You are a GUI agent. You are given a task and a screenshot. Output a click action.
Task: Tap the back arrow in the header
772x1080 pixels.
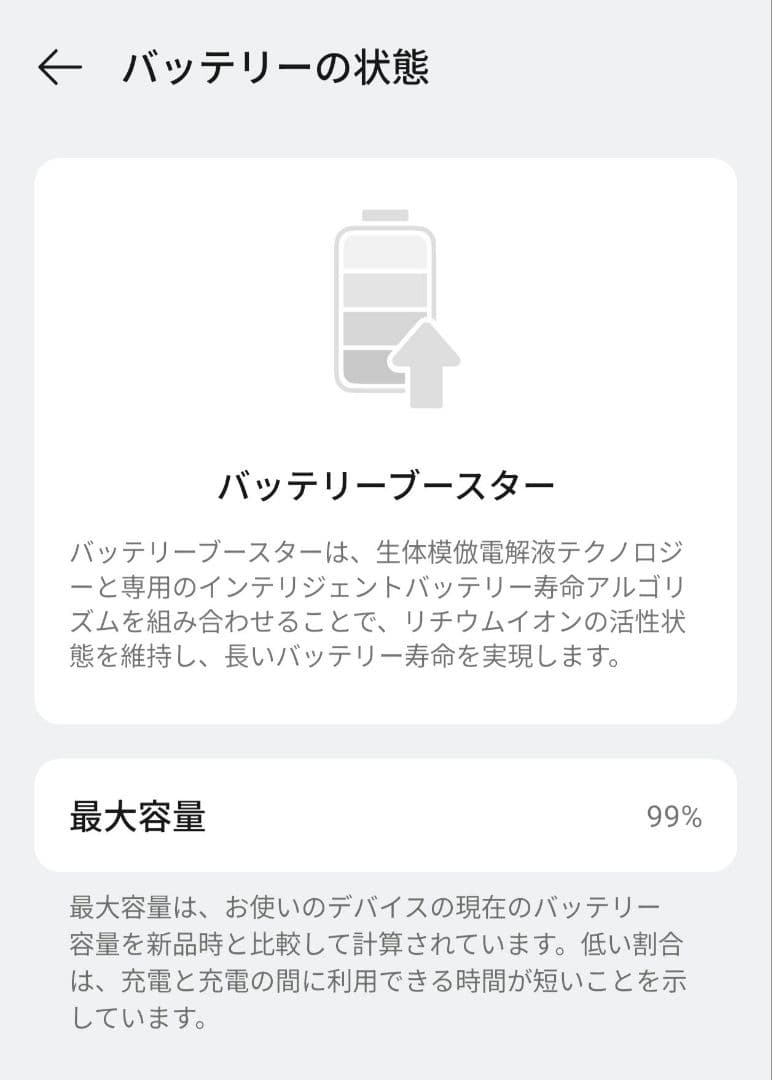pos(62,66)
